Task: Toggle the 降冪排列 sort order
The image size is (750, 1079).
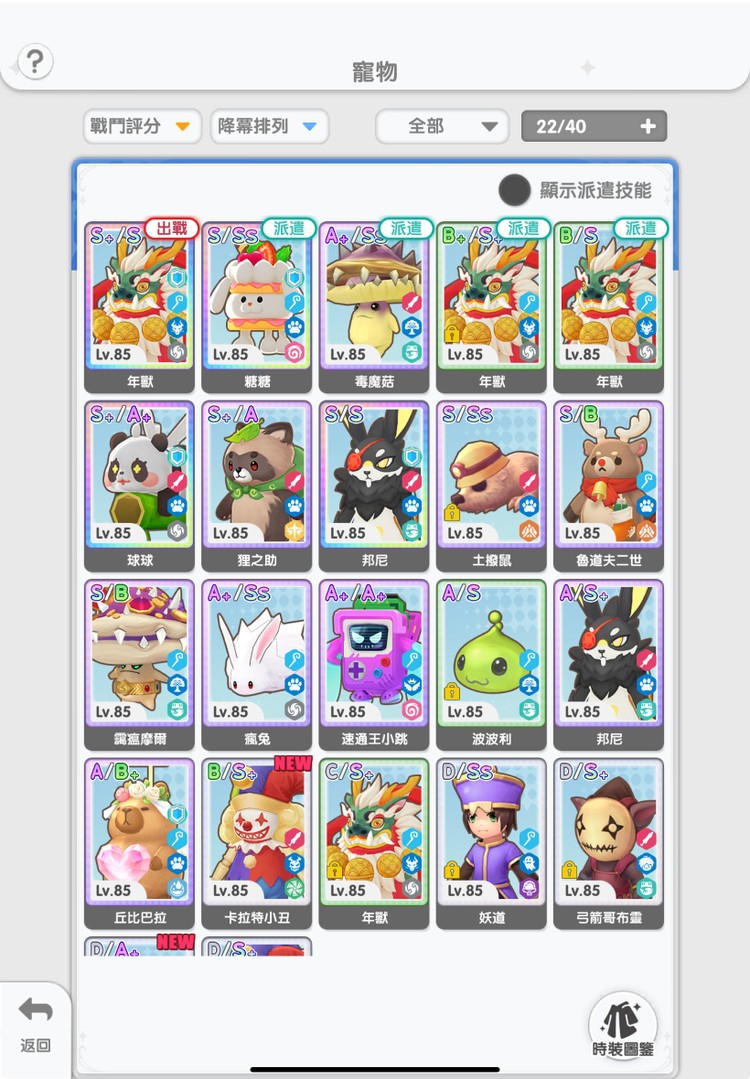Action: pyautogui.click(x=269, y=126)
